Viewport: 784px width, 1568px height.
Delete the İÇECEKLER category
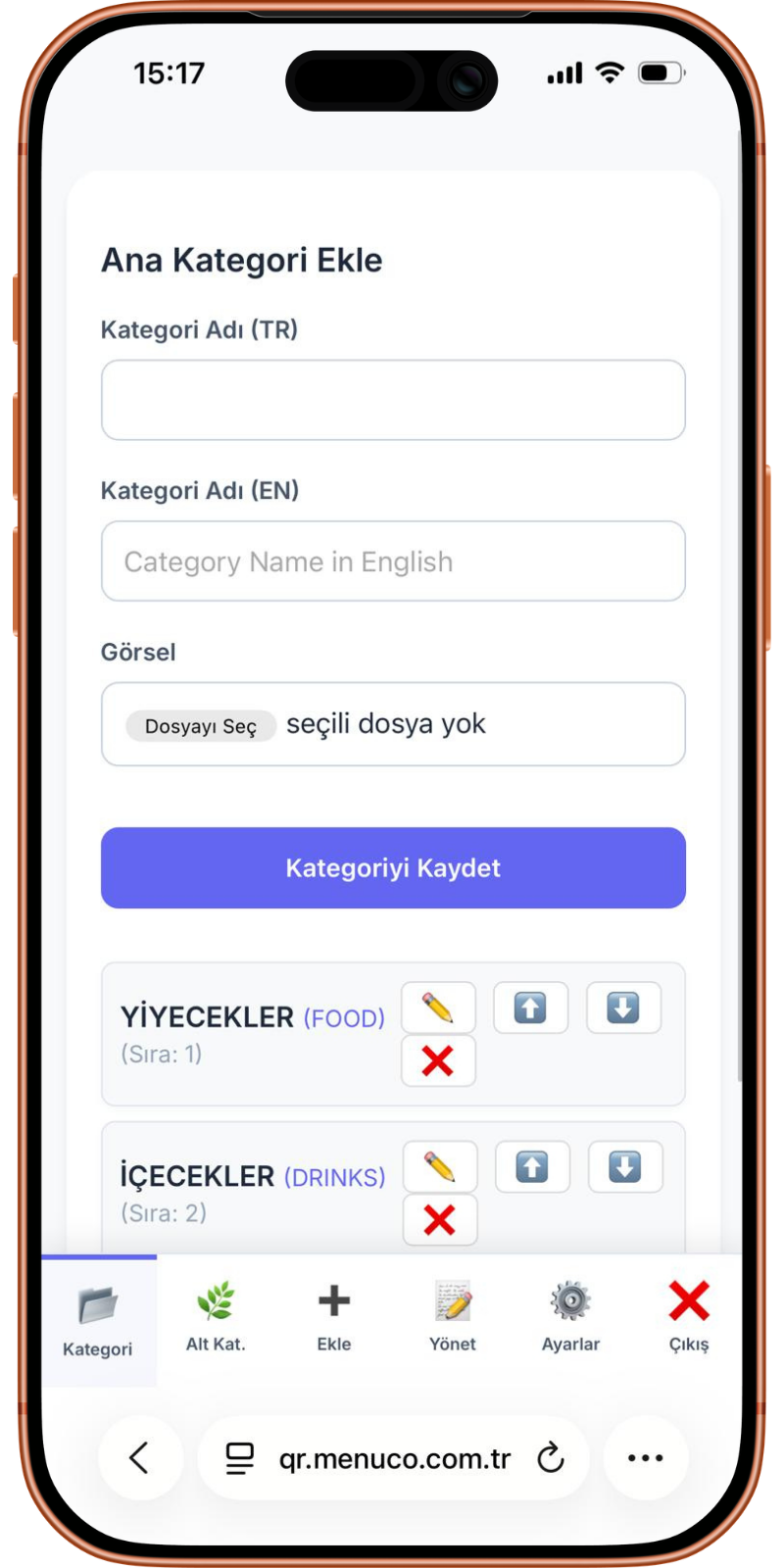(440, 1219)
